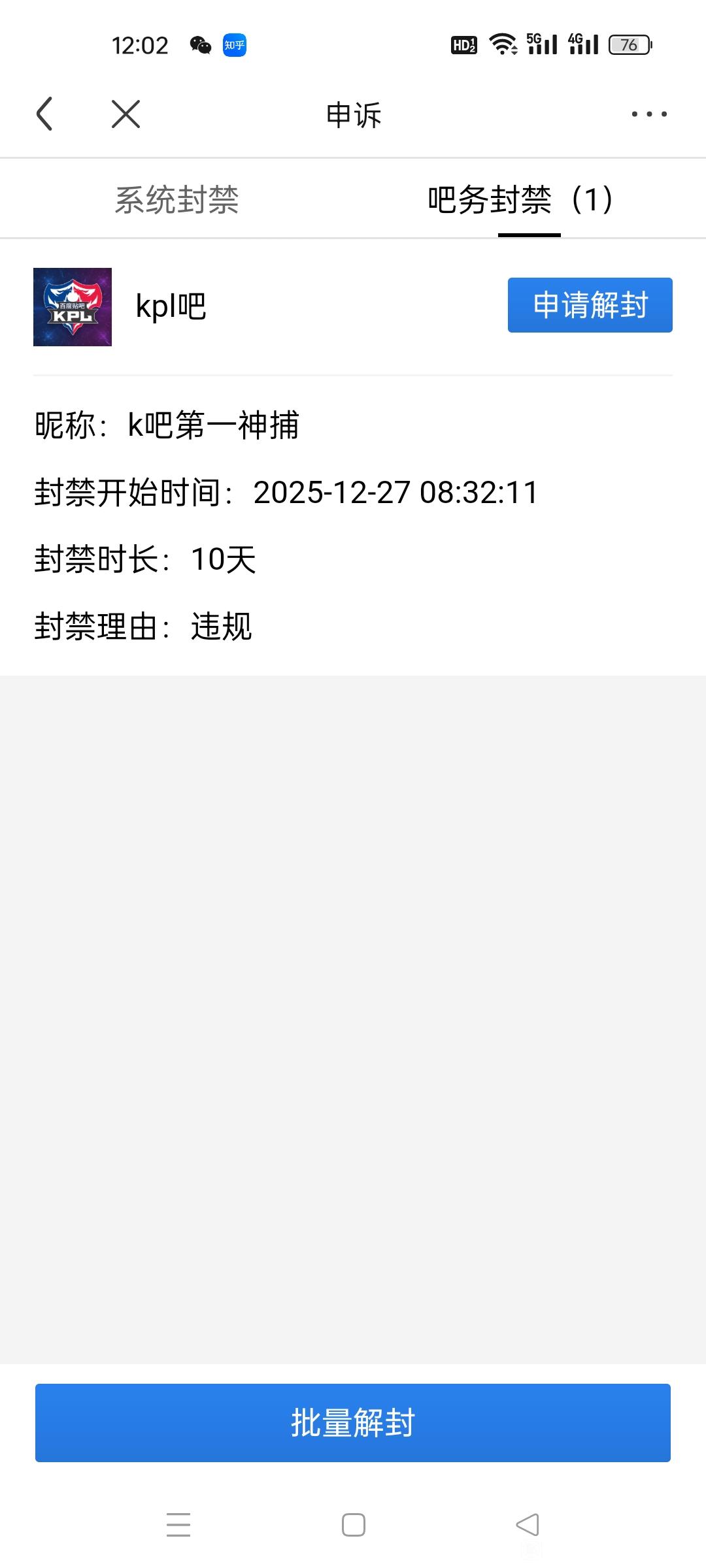
Task: Select the 吧务封禁 (1) tab
Action: click(520, 199)
